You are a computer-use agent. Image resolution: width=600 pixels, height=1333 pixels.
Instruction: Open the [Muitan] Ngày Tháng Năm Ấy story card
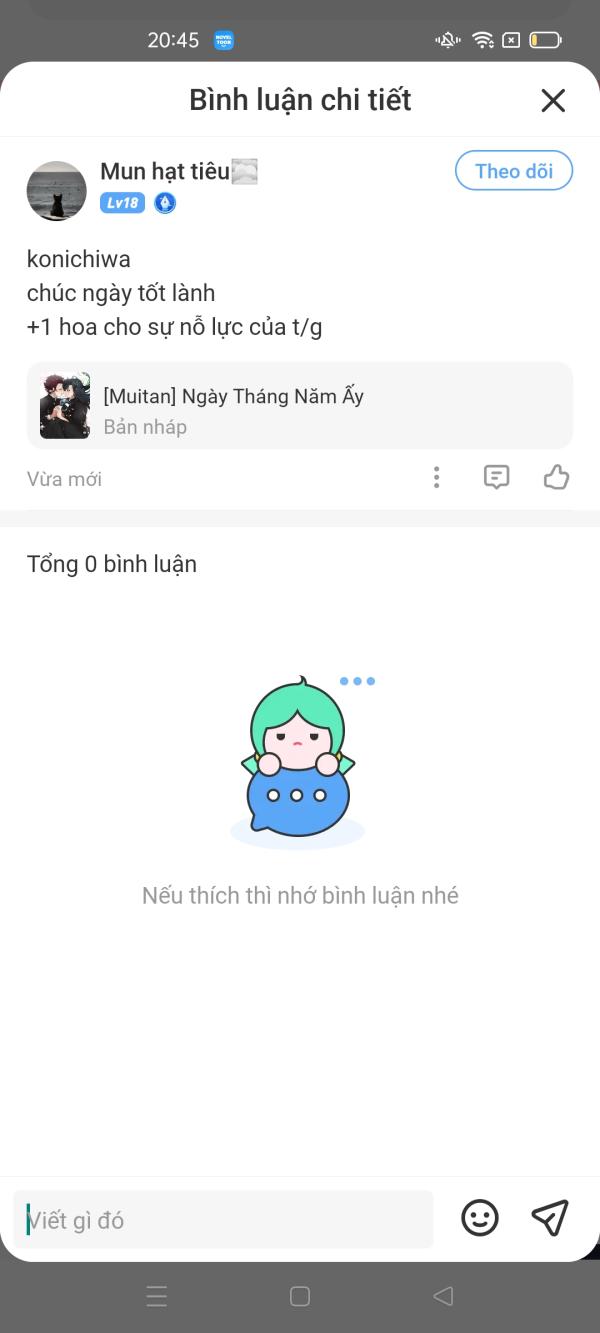[300, 406]
